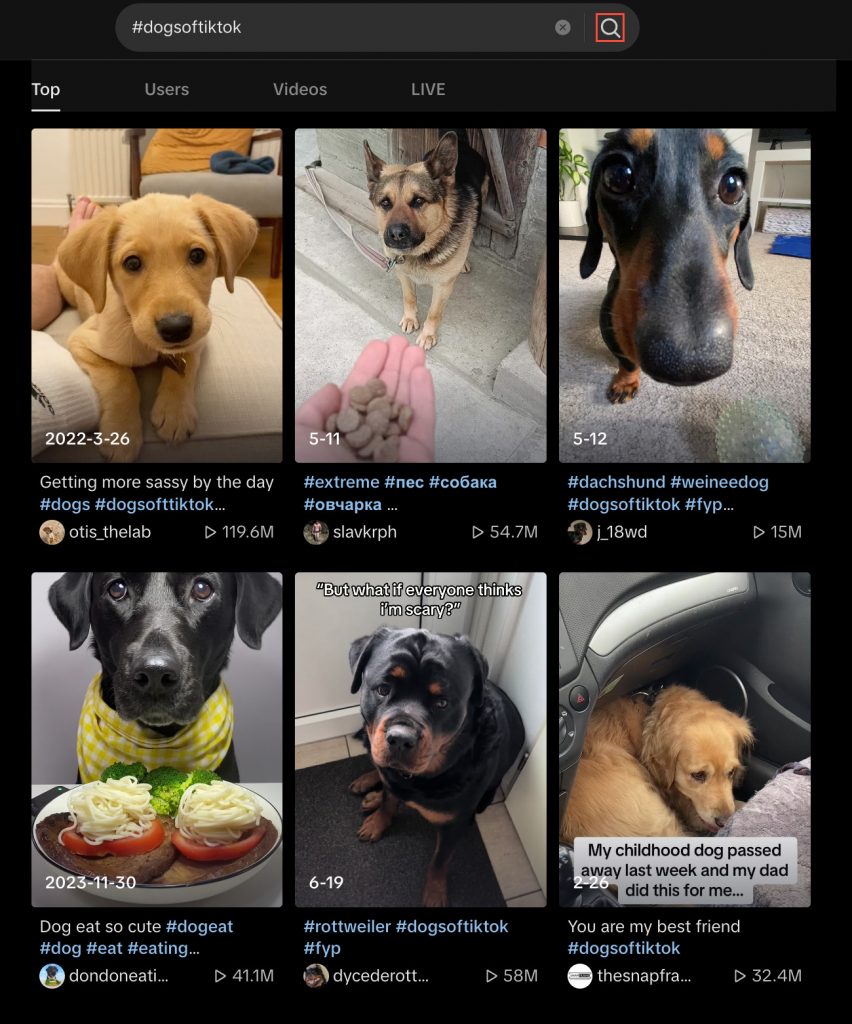Visit the otis_thelab profile
The image size is (852, 1024).
tap(109, 532)
